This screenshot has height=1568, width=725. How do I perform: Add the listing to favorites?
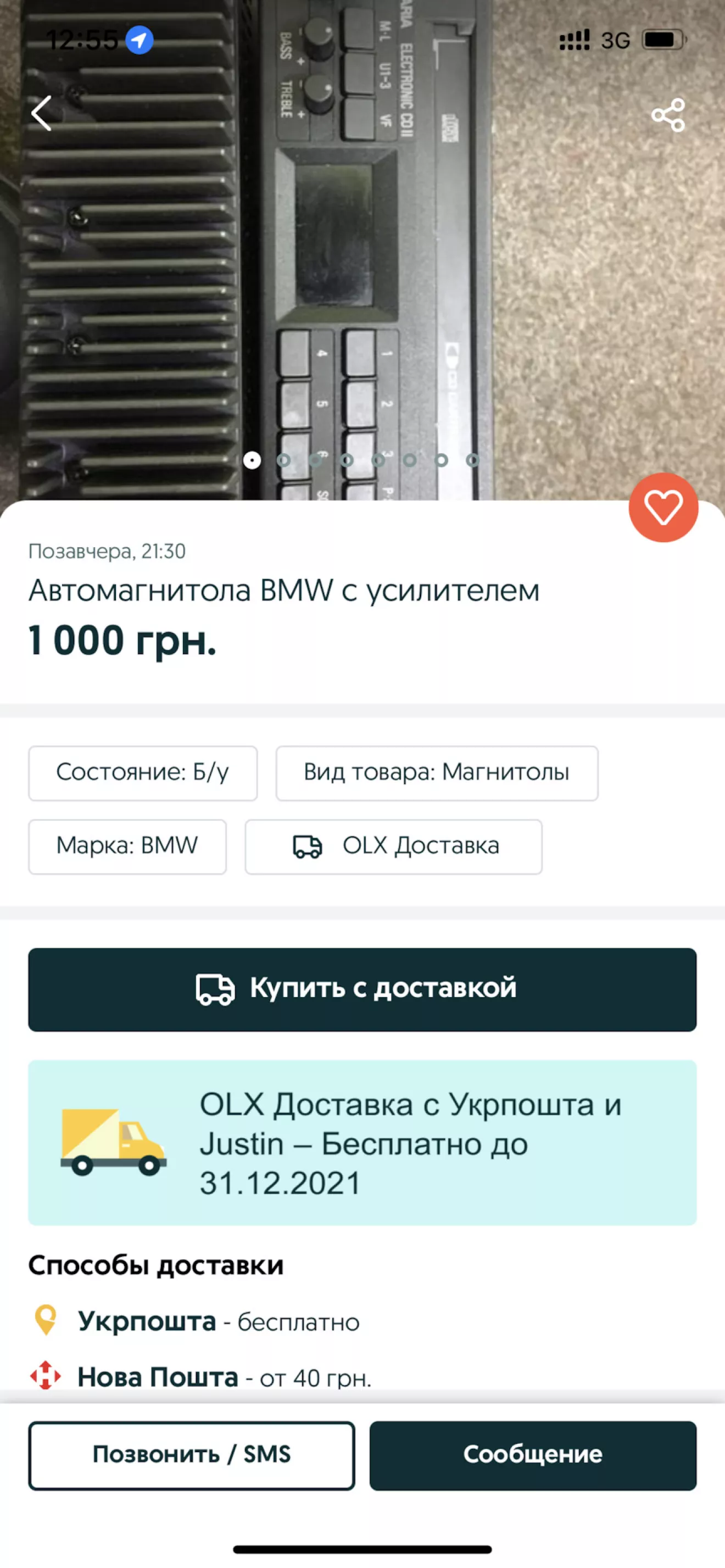tap(663, 507)
